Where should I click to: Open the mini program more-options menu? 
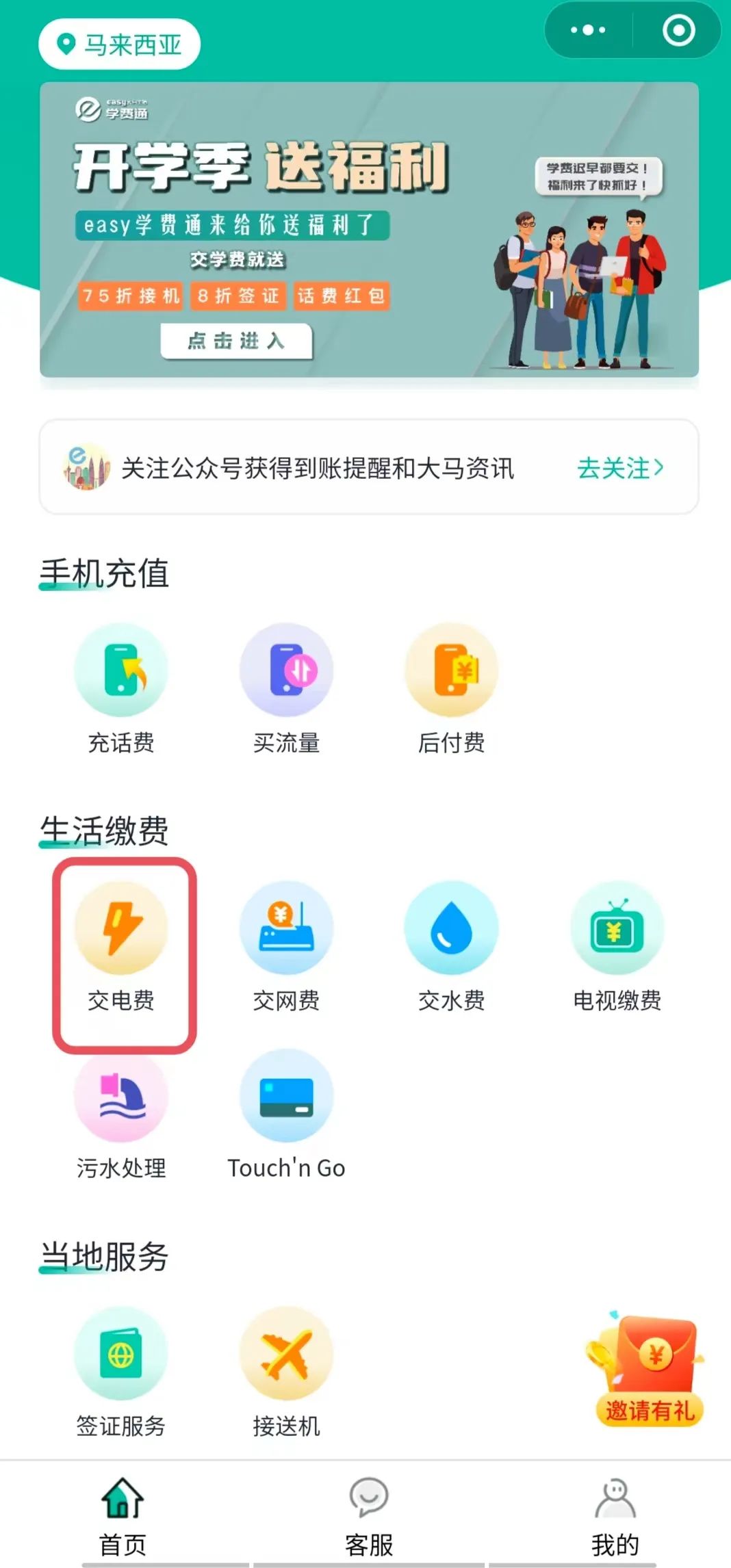coord(588,30)
